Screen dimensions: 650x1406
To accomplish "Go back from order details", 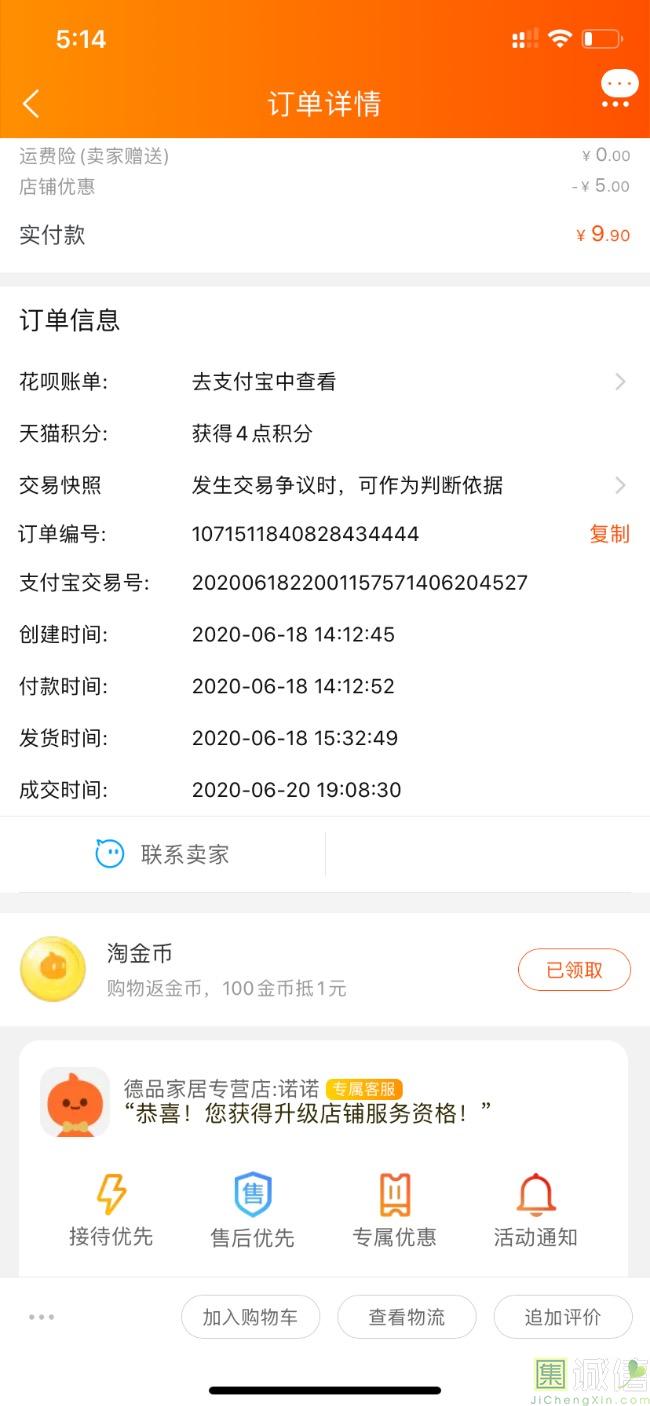I will coord(32,103).
